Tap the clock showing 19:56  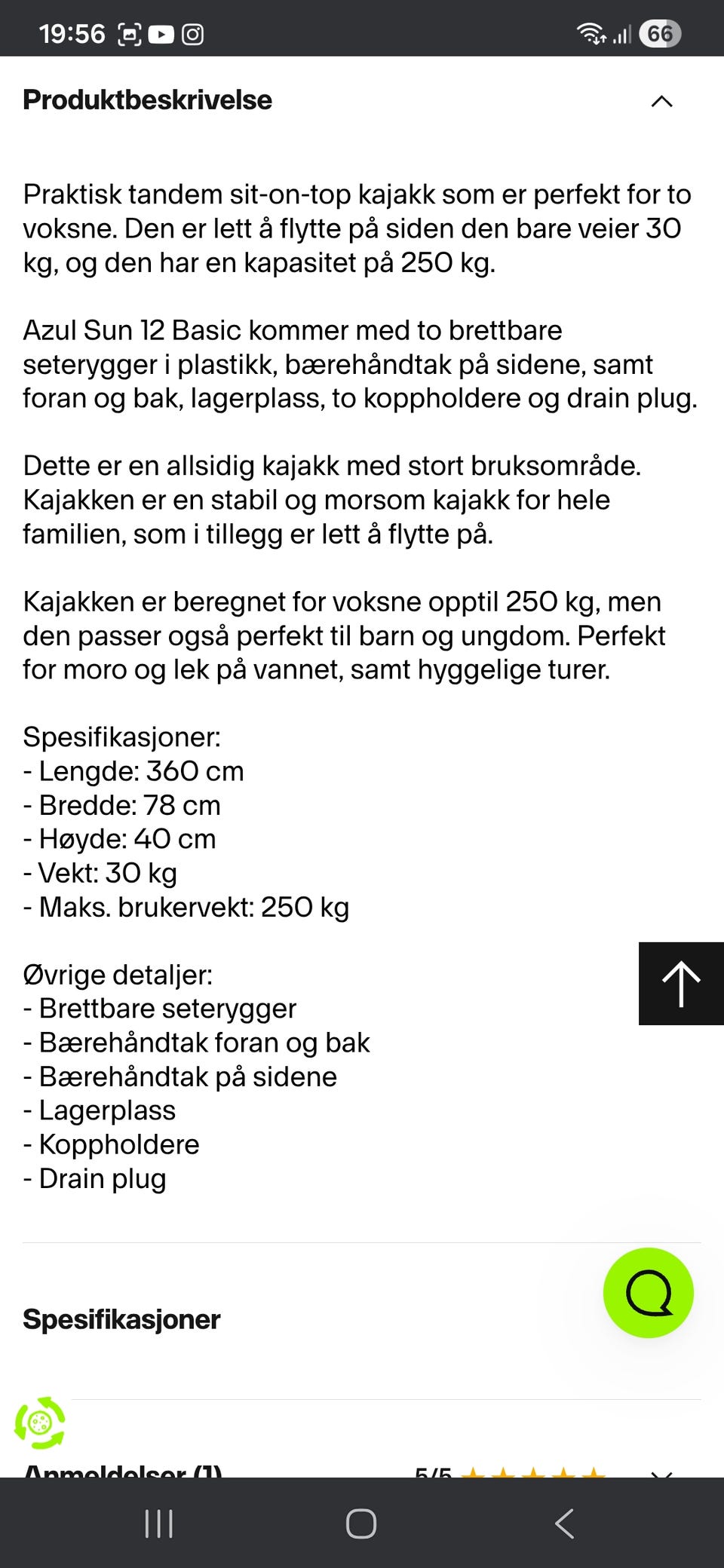pos(73,33)
